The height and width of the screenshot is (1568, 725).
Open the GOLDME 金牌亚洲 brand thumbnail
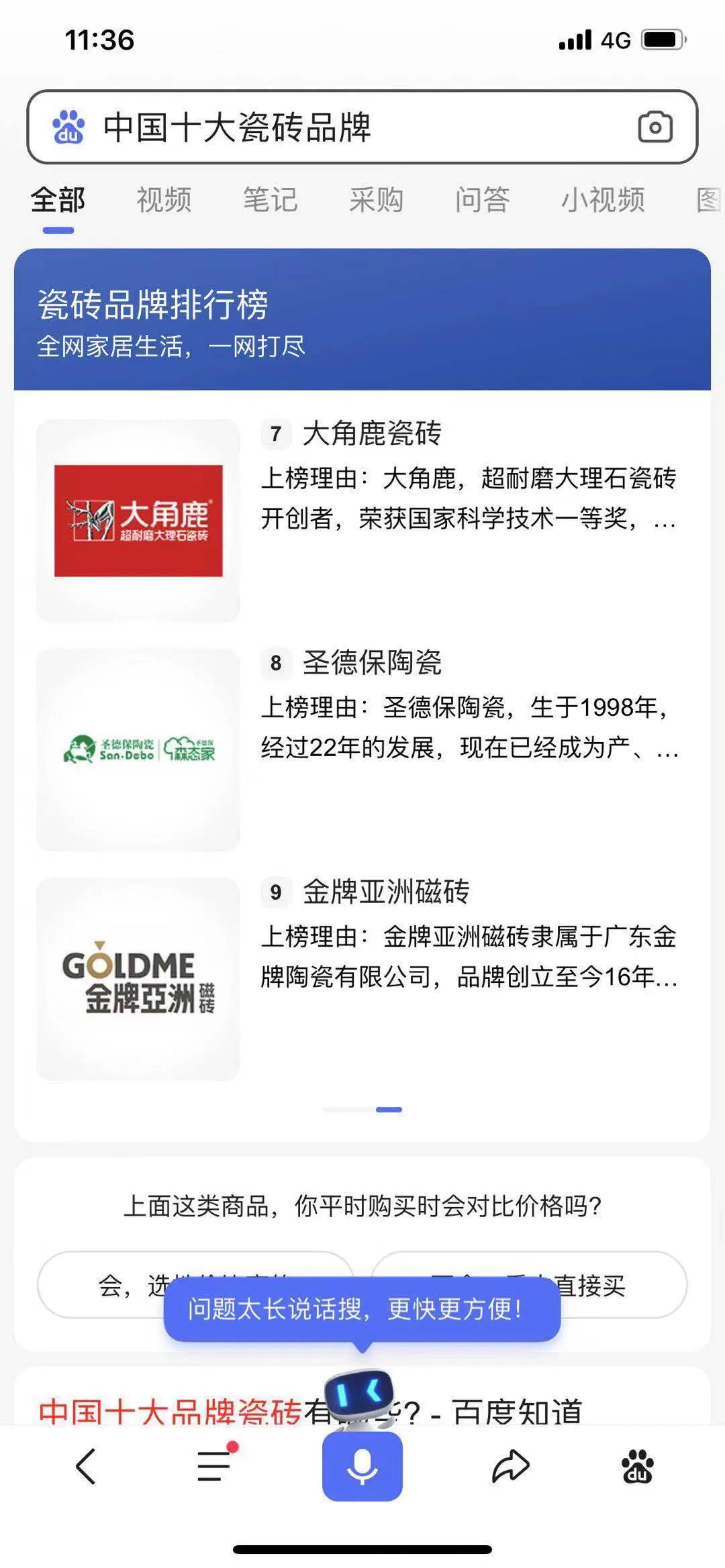[x=138, y=980]
